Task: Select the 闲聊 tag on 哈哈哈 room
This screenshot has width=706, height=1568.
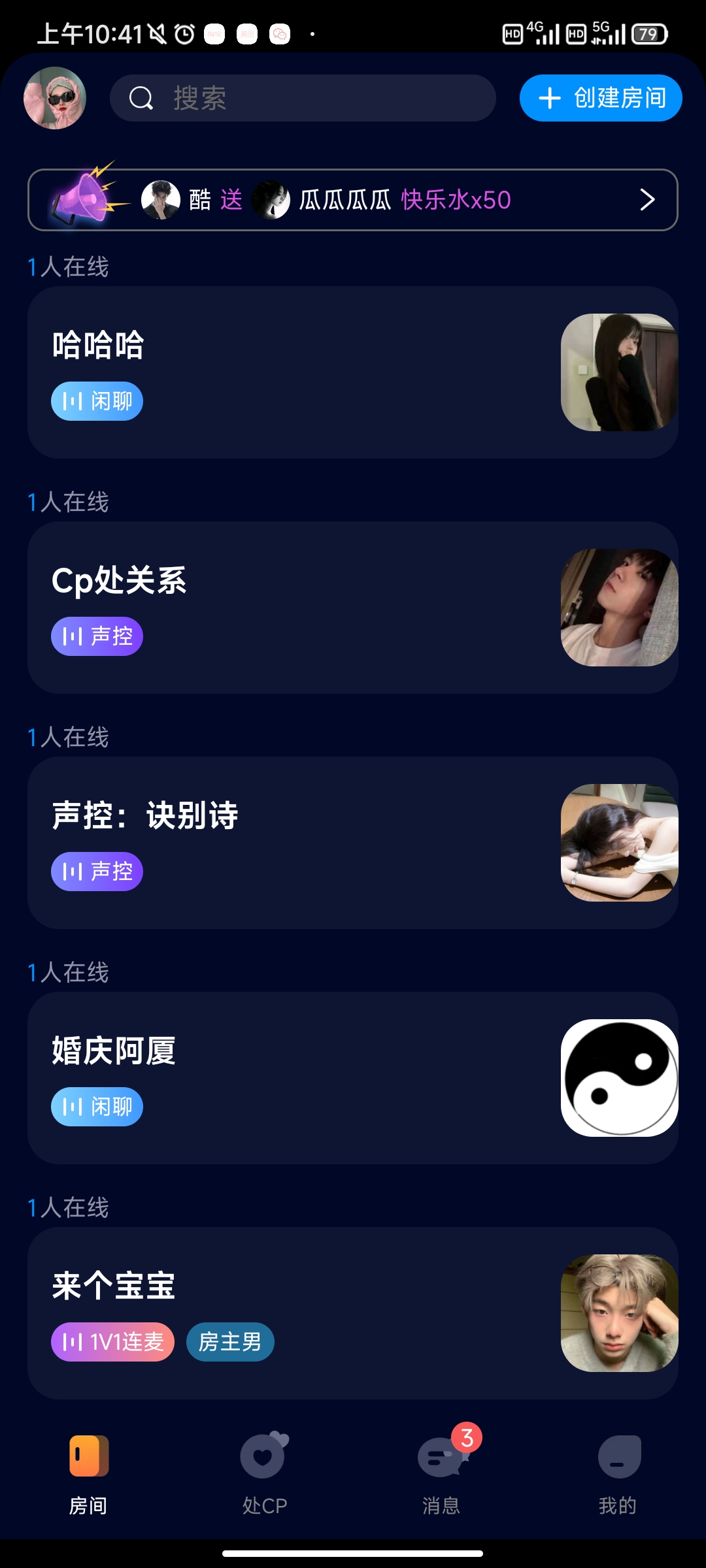Action: click(x=97, y=400)
